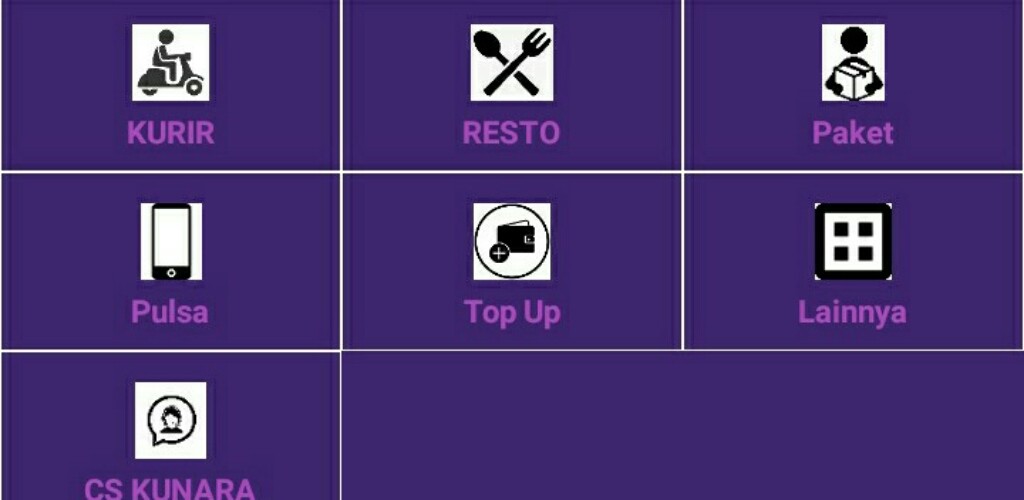This screenshot has width=1024, height=500.
Task: Choose Pulsa phone credit
Action: pos(170,262)
